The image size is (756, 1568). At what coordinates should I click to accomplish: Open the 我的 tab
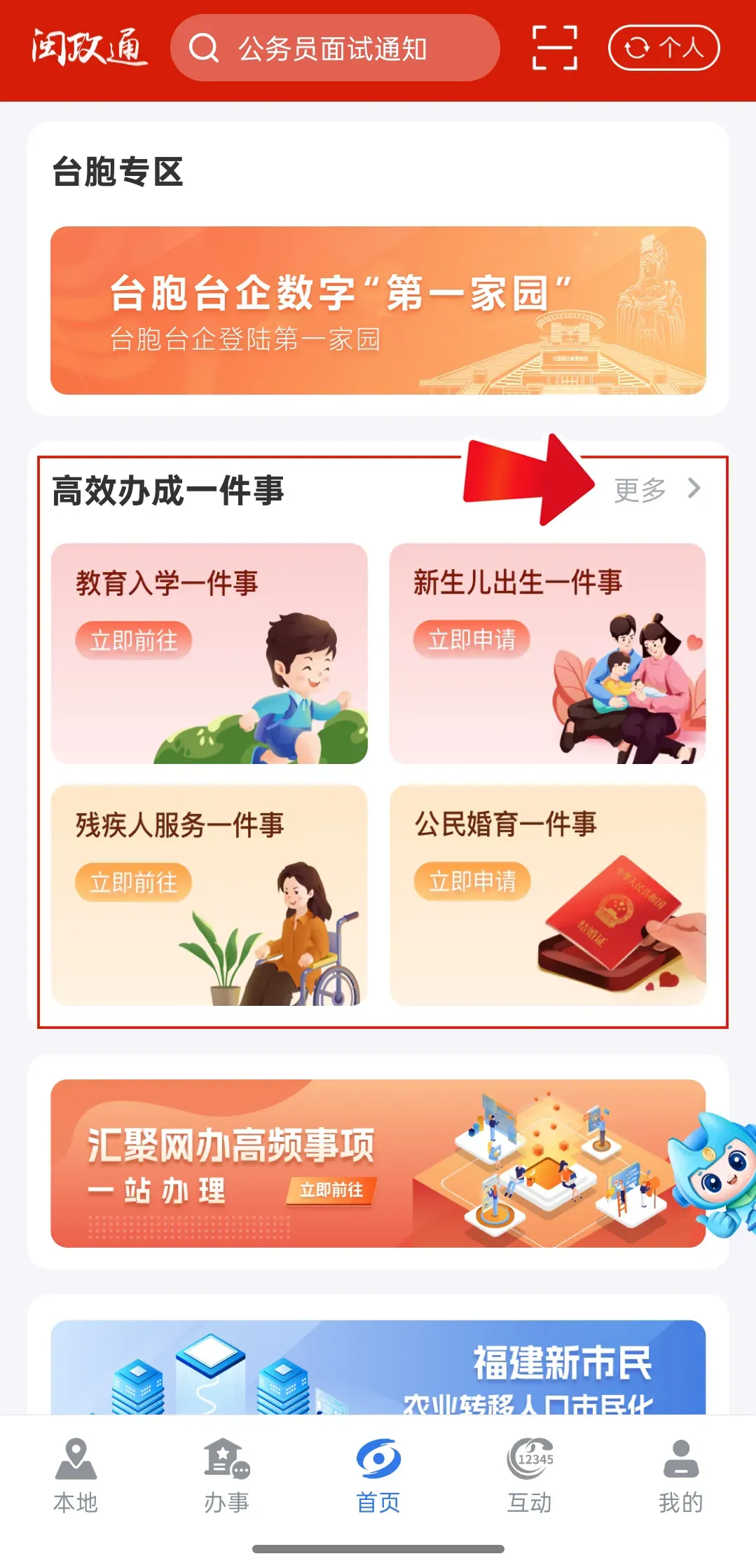680,1475
